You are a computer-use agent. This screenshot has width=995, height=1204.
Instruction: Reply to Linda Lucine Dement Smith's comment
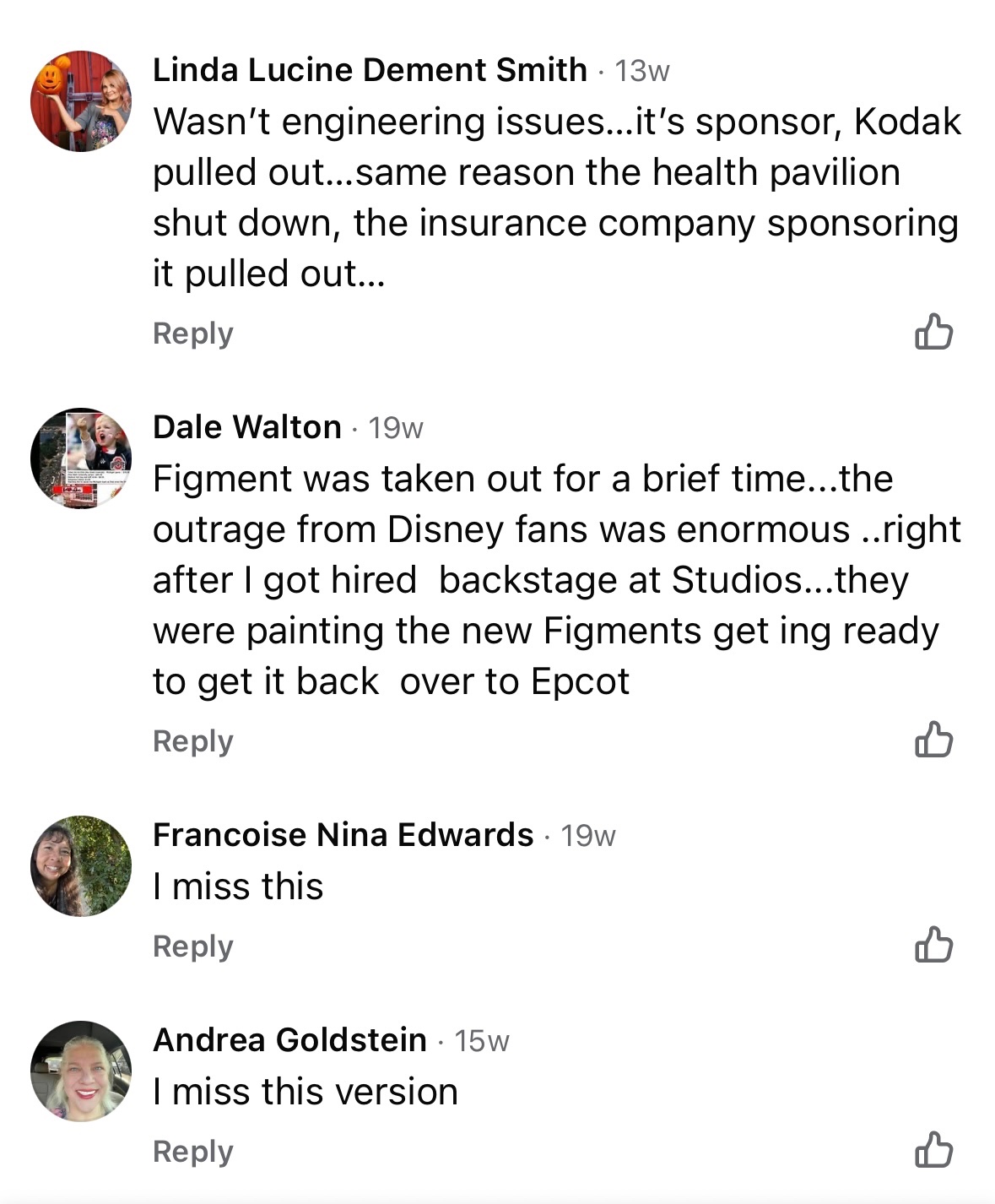[x=192, y=334]
